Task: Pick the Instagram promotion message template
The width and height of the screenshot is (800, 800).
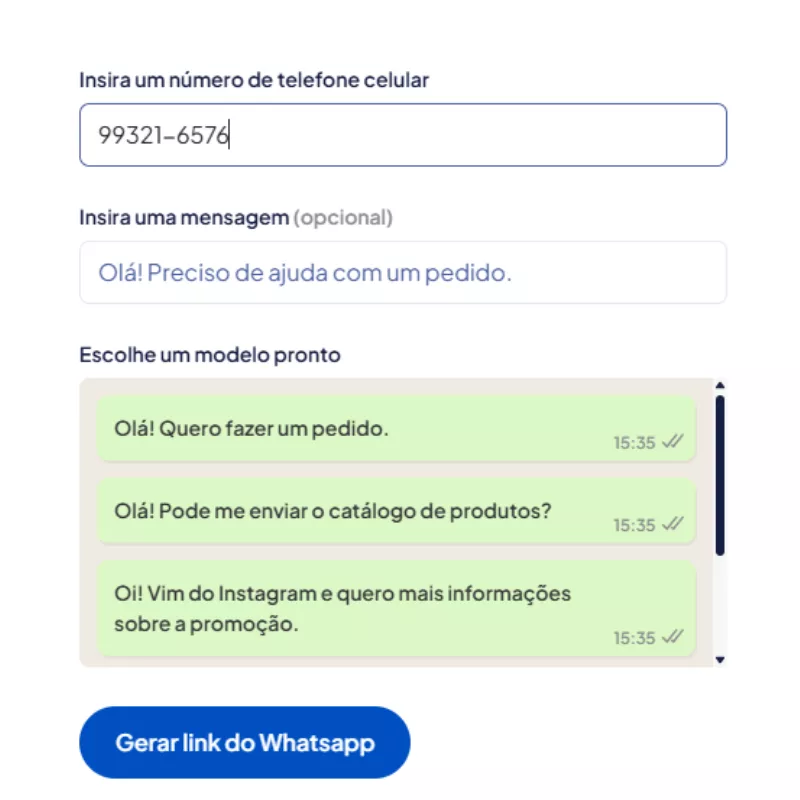Action: point(395,608)
